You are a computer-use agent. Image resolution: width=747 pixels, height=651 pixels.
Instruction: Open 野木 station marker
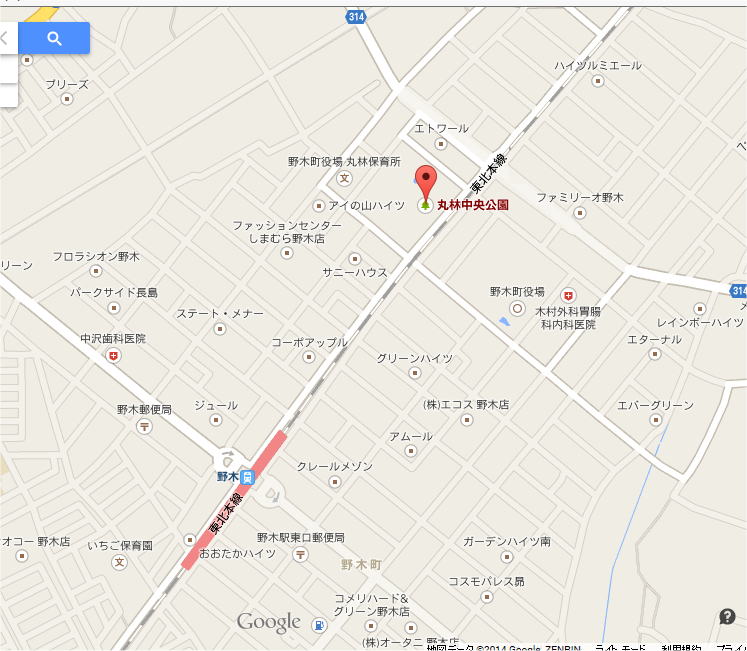click(x=247, y=477)
